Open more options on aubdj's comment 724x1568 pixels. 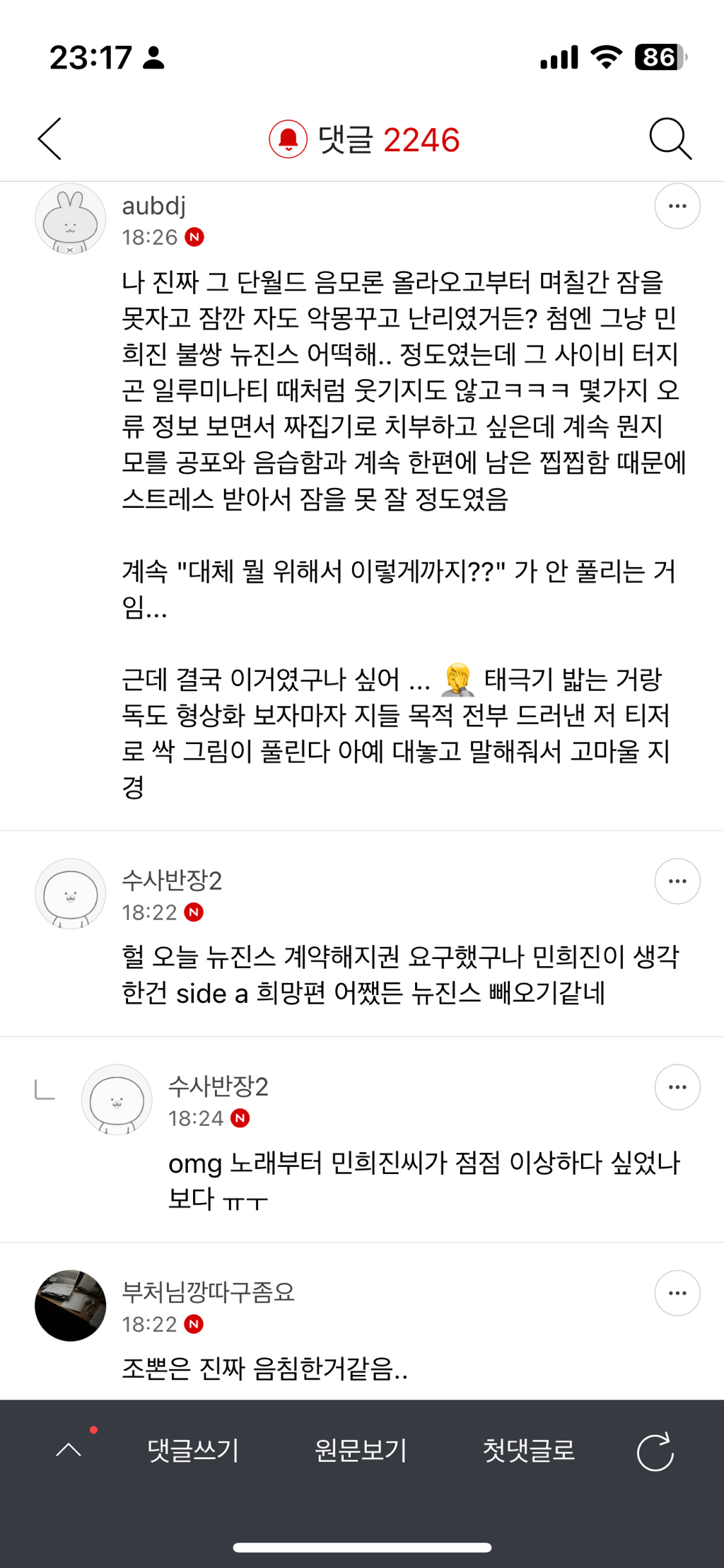[677, 207]
